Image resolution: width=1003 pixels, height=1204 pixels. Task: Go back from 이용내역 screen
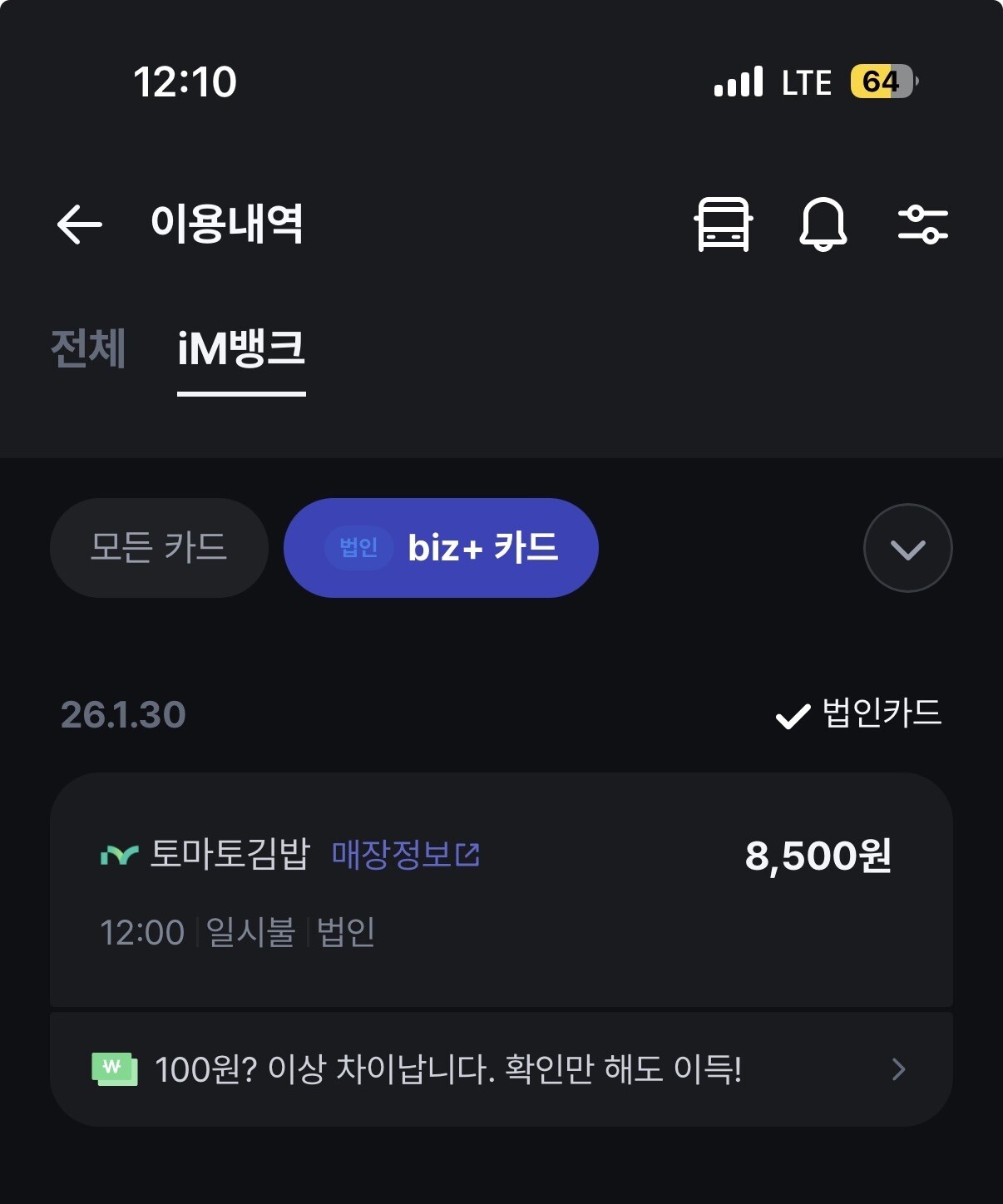80,225
